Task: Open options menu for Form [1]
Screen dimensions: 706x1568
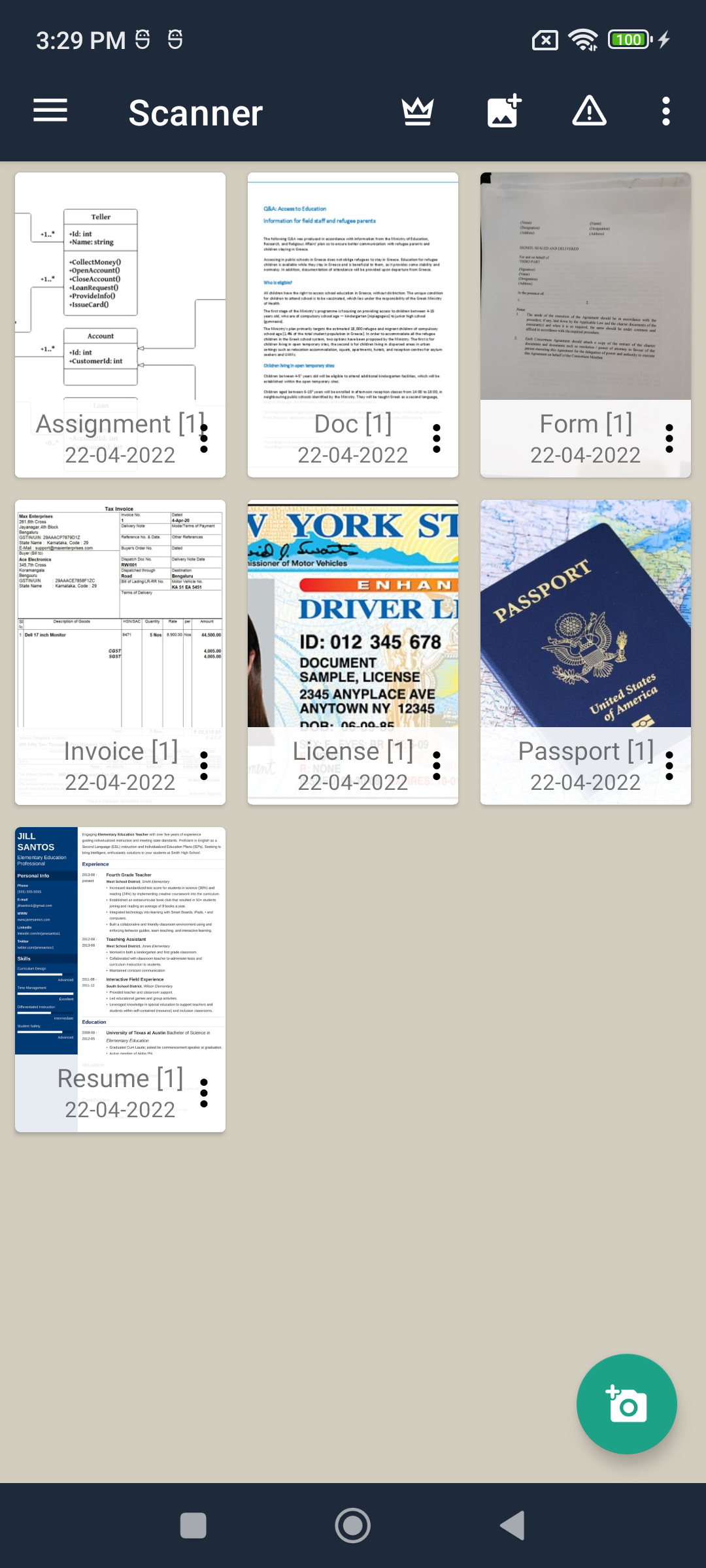Action: [669, 438]
